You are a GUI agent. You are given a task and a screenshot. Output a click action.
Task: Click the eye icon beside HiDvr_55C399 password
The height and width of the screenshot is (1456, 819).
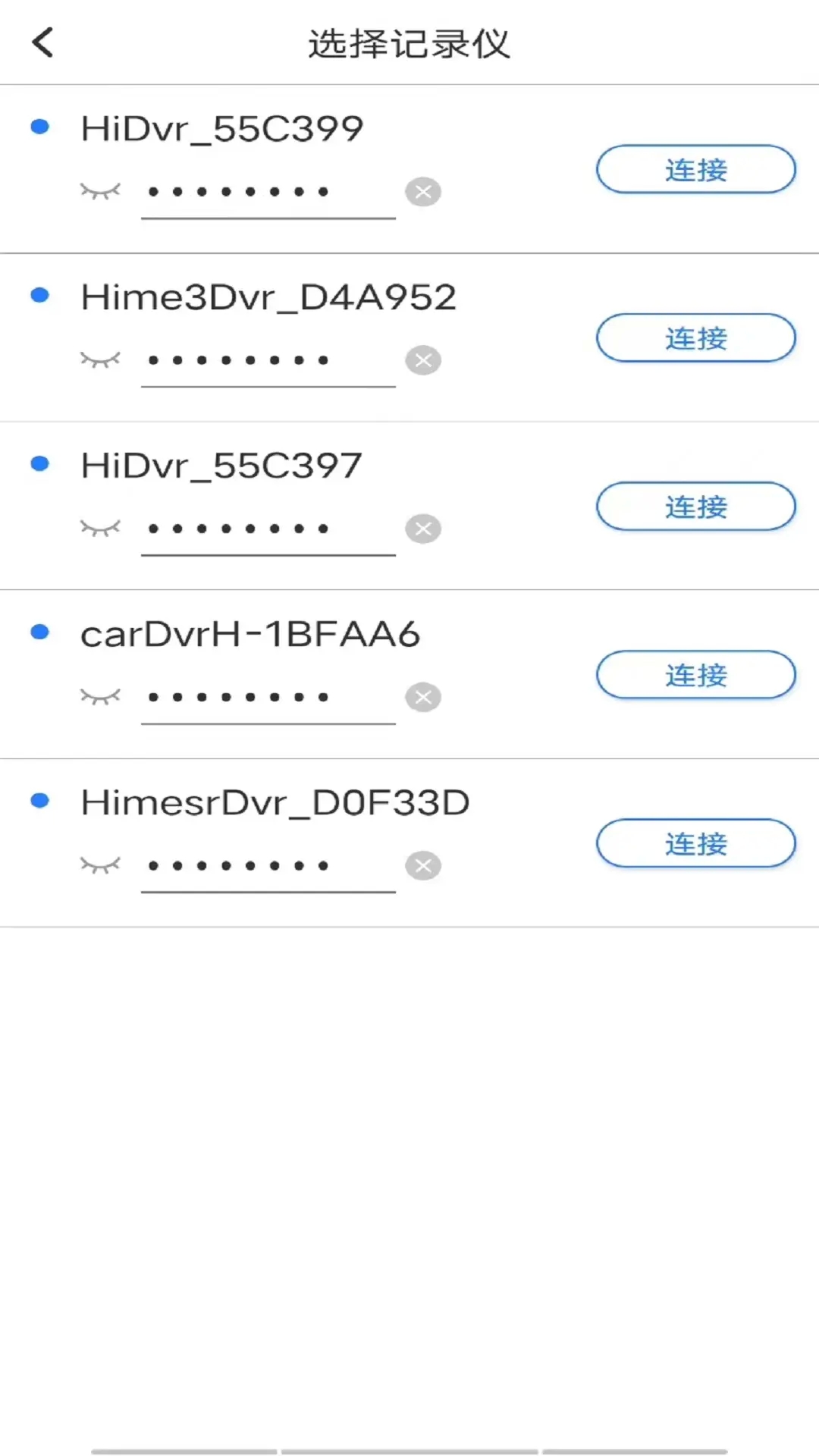click(x=100, y=191)
